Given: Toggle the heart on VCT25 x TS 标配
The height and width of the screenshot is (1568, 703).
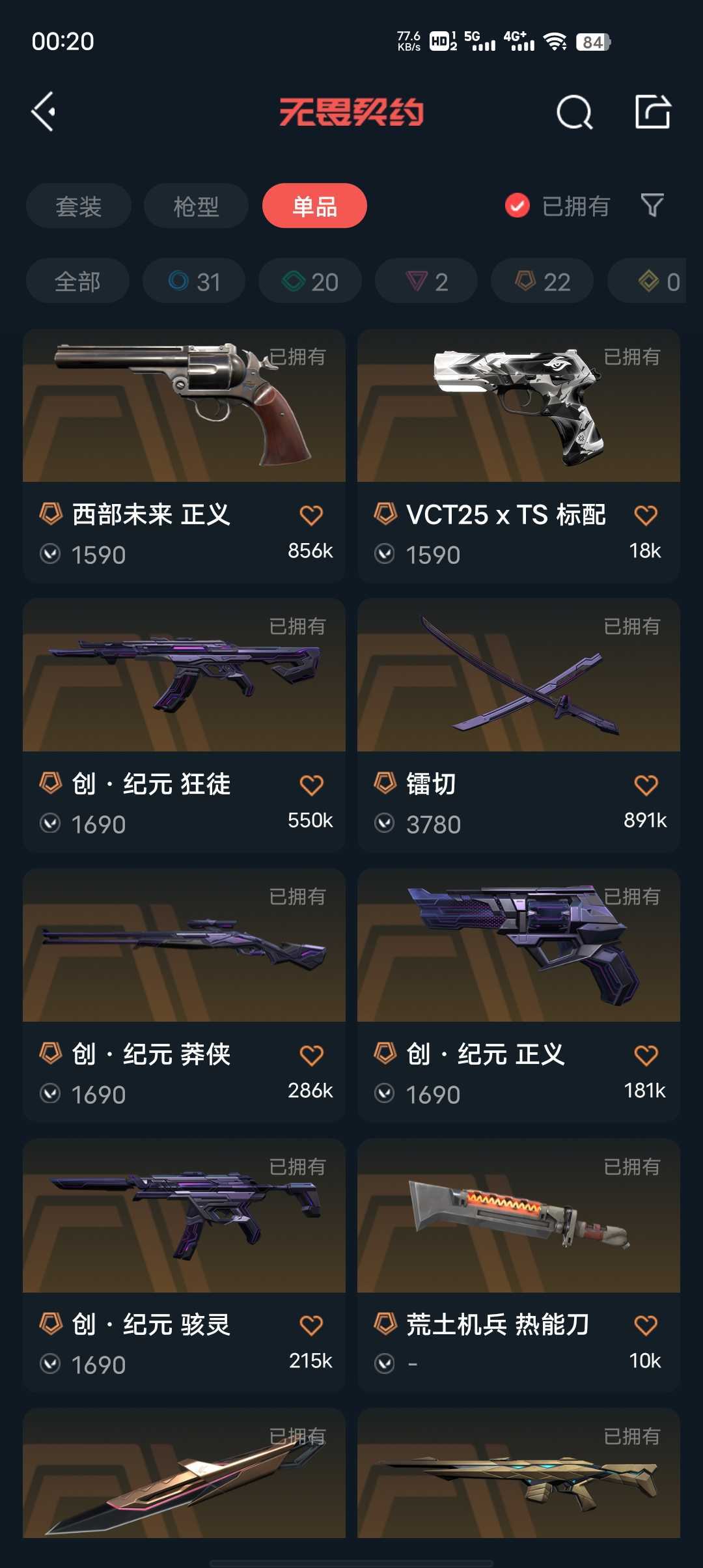Looking at the screenshot, I should pyautogui.click(x=646, y=515).
